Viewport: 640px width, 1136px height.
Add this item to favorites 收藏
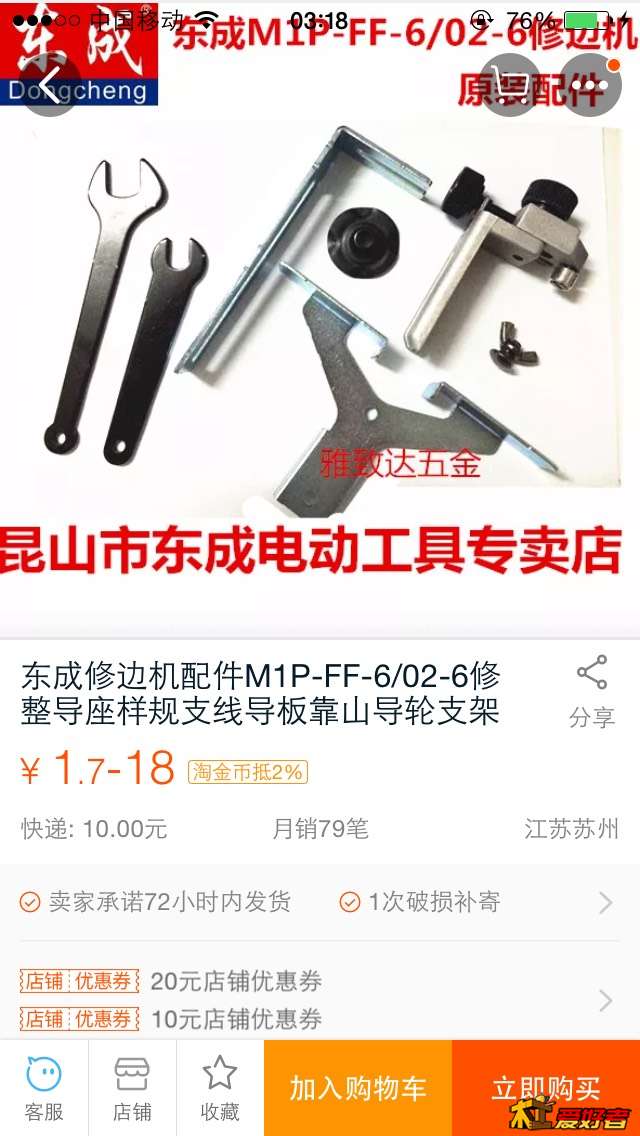pyautogui.click(x=220, y=1088)
